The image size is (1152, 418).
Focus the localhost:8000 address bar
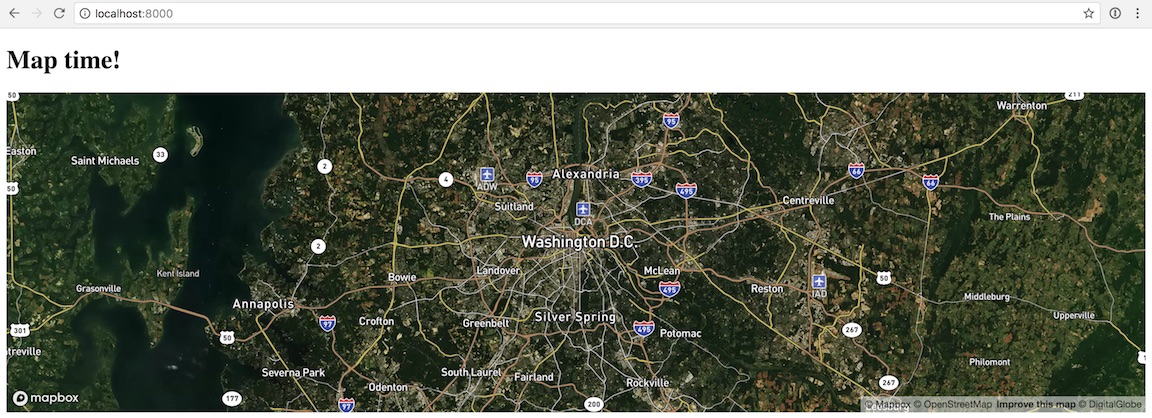[x=500, y=13]
